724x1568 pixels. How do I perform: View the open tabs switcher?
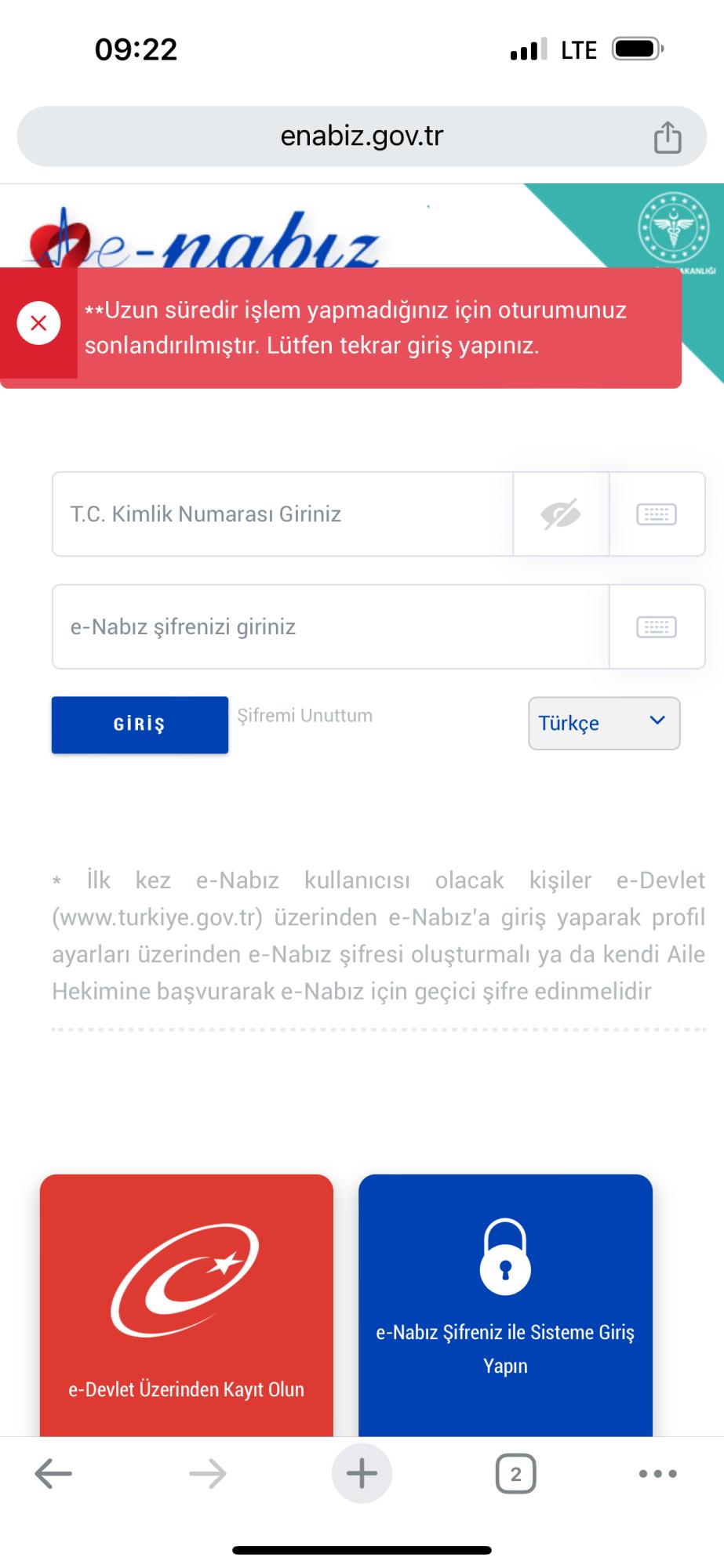pyautogui.click(x=515, y=1474)
